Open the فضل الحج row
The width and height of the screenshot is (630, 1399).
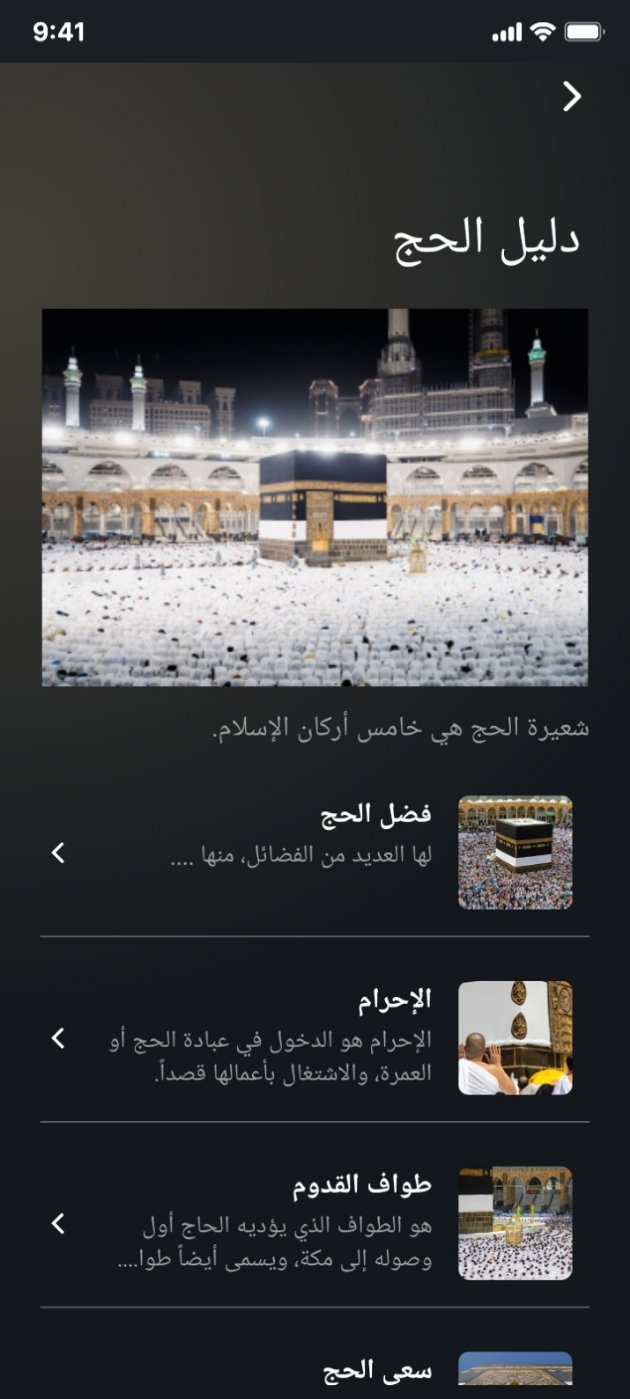point(314,852)
